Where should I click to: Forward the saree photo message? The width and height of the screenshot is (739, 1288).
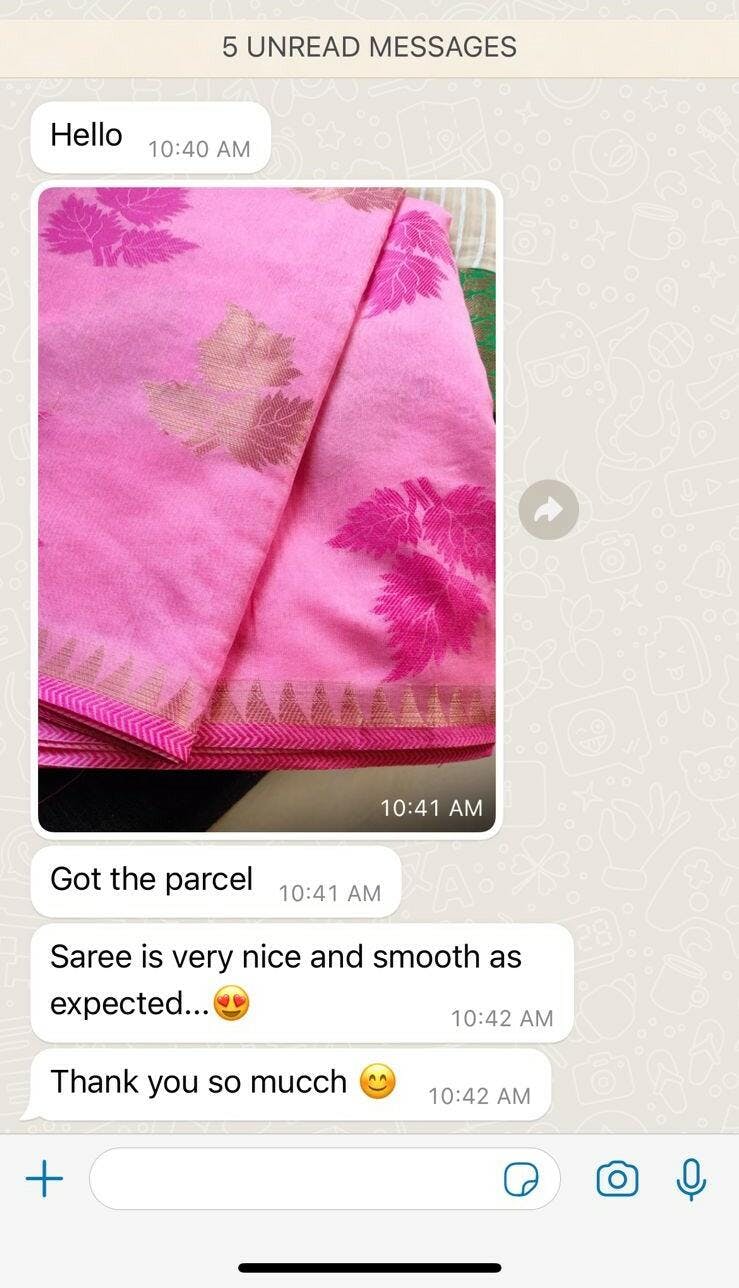click(548, 510)
